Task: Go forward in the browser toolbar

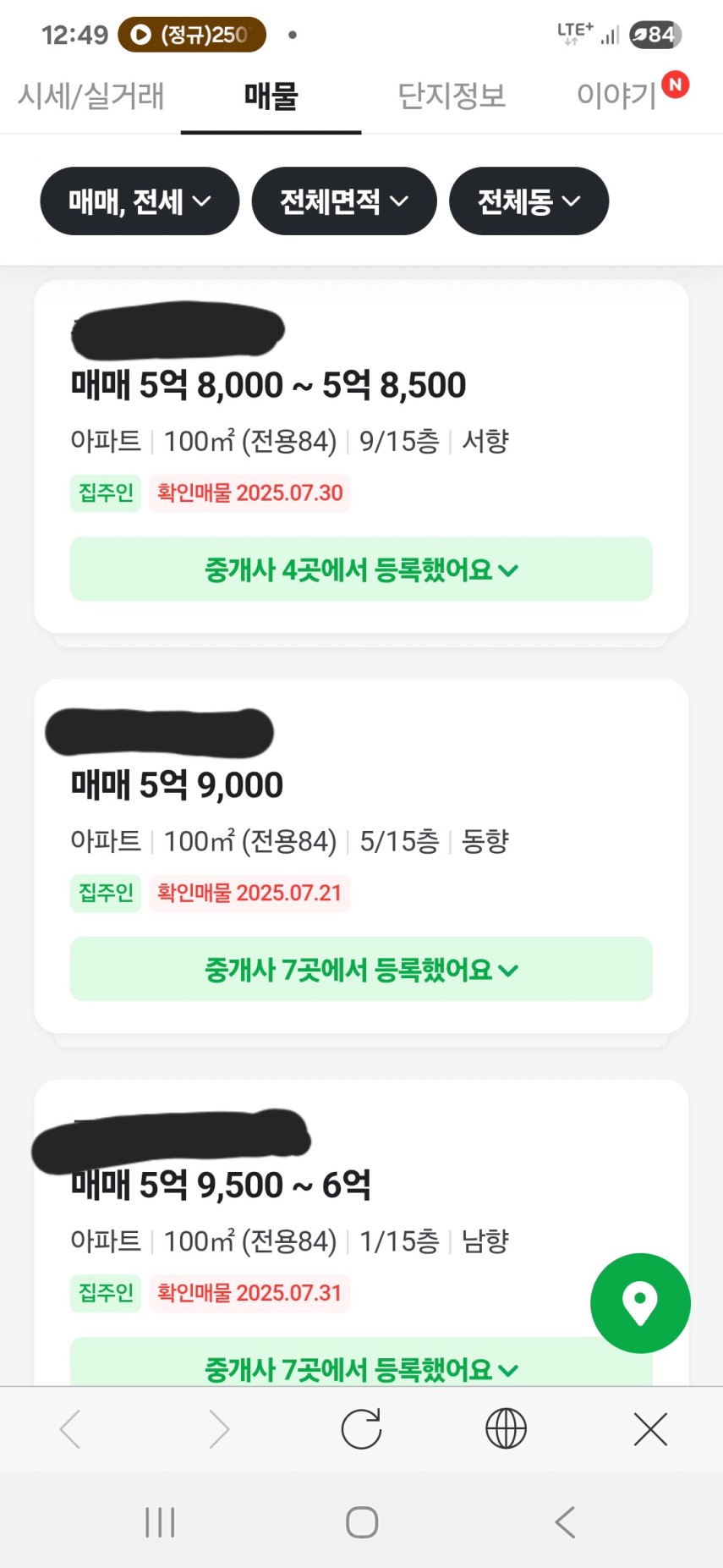Action: (x=218, y=1430)
